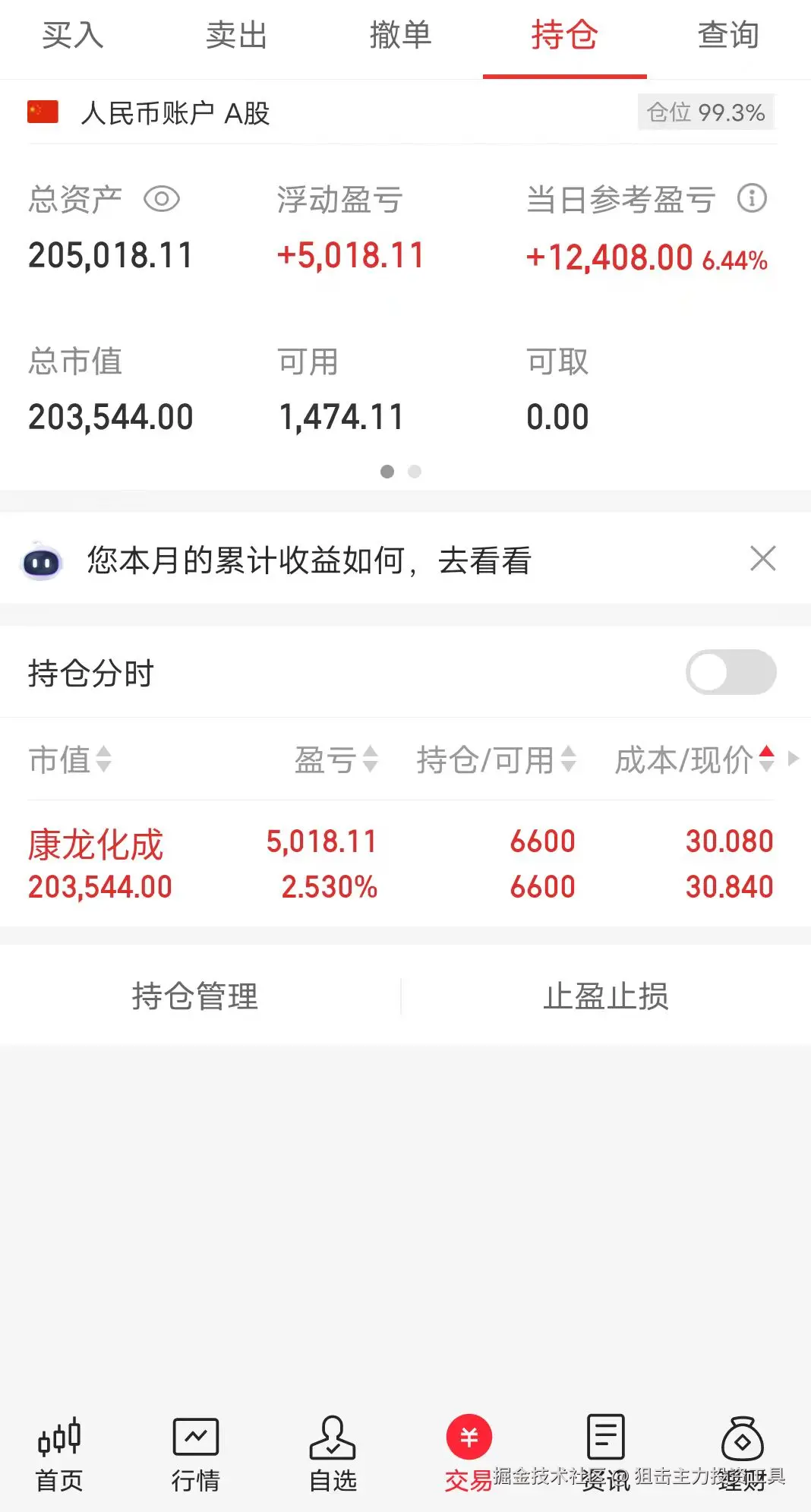Enable the 持仓分时 switch
This screenshot has width=811, height=1512.
pos(731,672)
